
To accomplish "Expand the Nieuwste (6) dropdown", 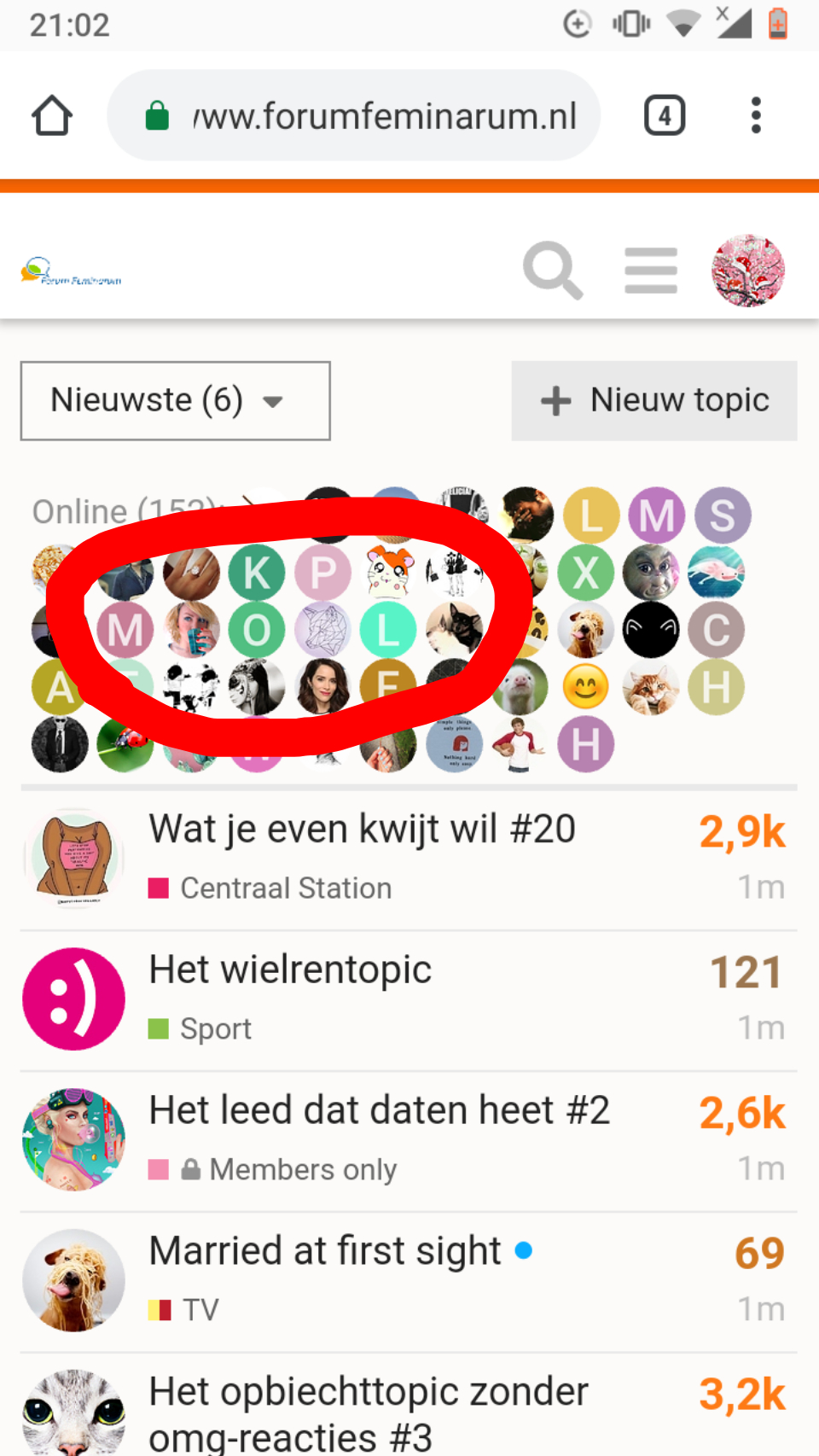I will coord(176,400).
